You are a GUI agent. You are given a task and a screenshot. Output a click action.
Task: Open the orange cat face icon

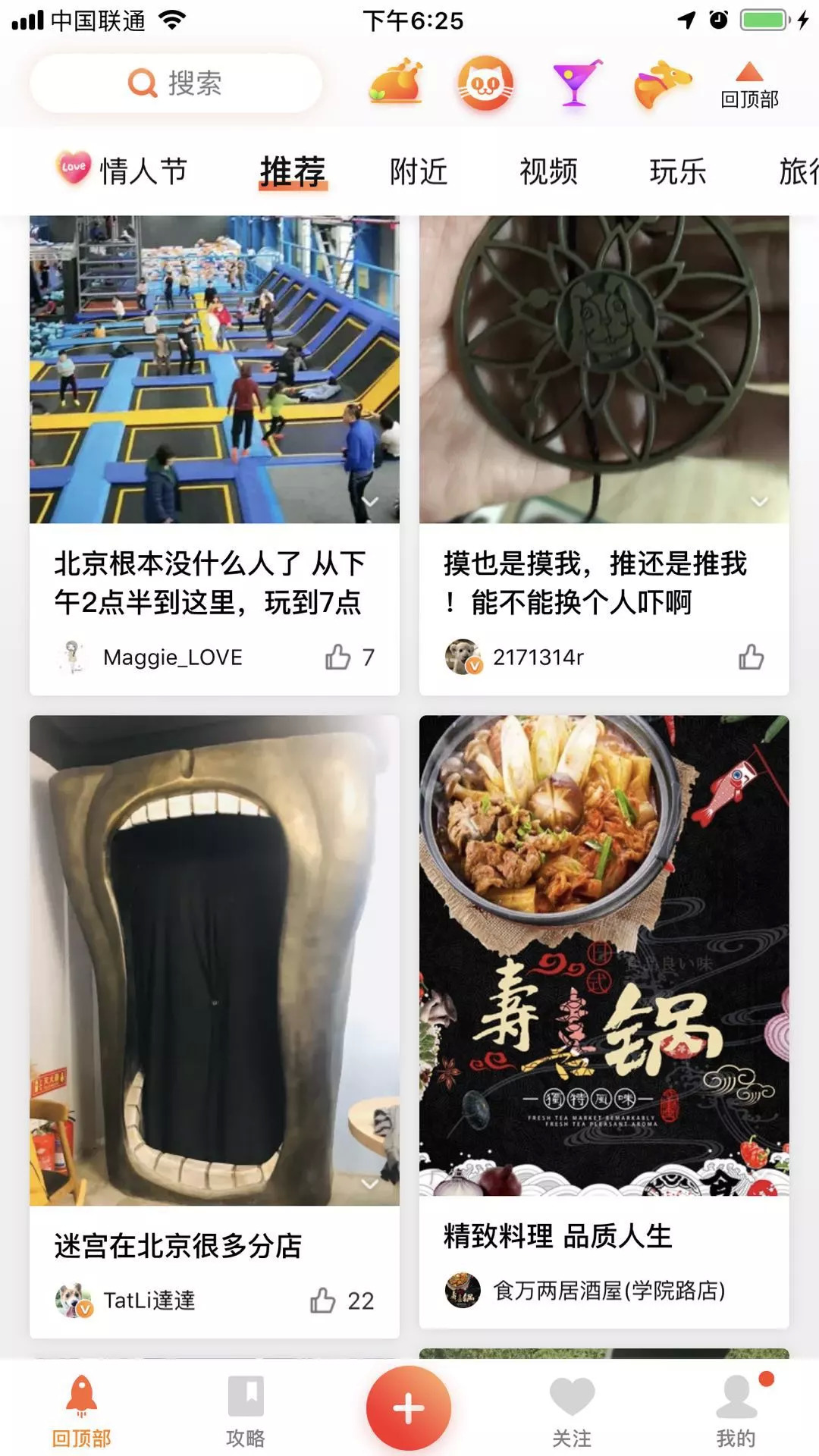pos(485,83)
